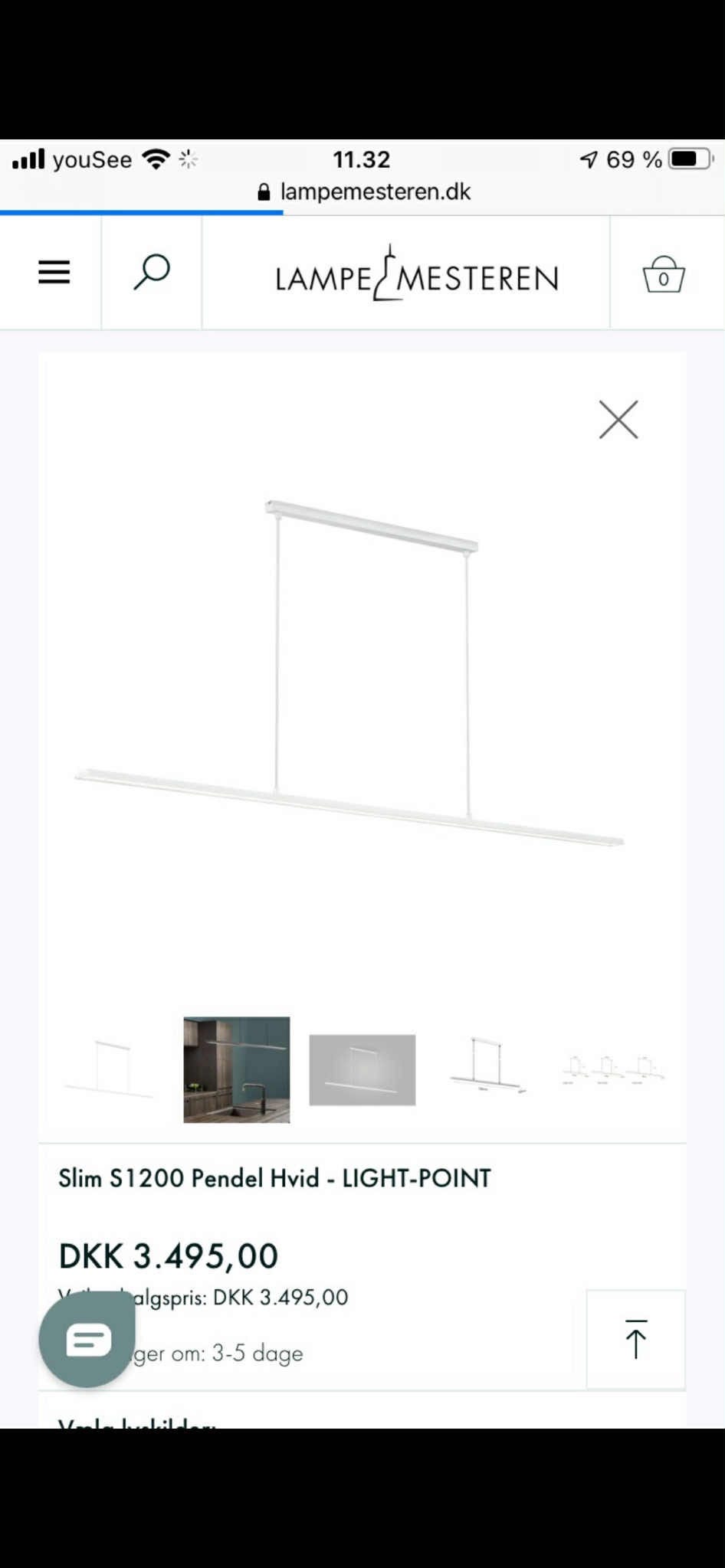Tap the Wi-Fi icon in the status bar
The image size is (725, 1568).
[155, 158]
